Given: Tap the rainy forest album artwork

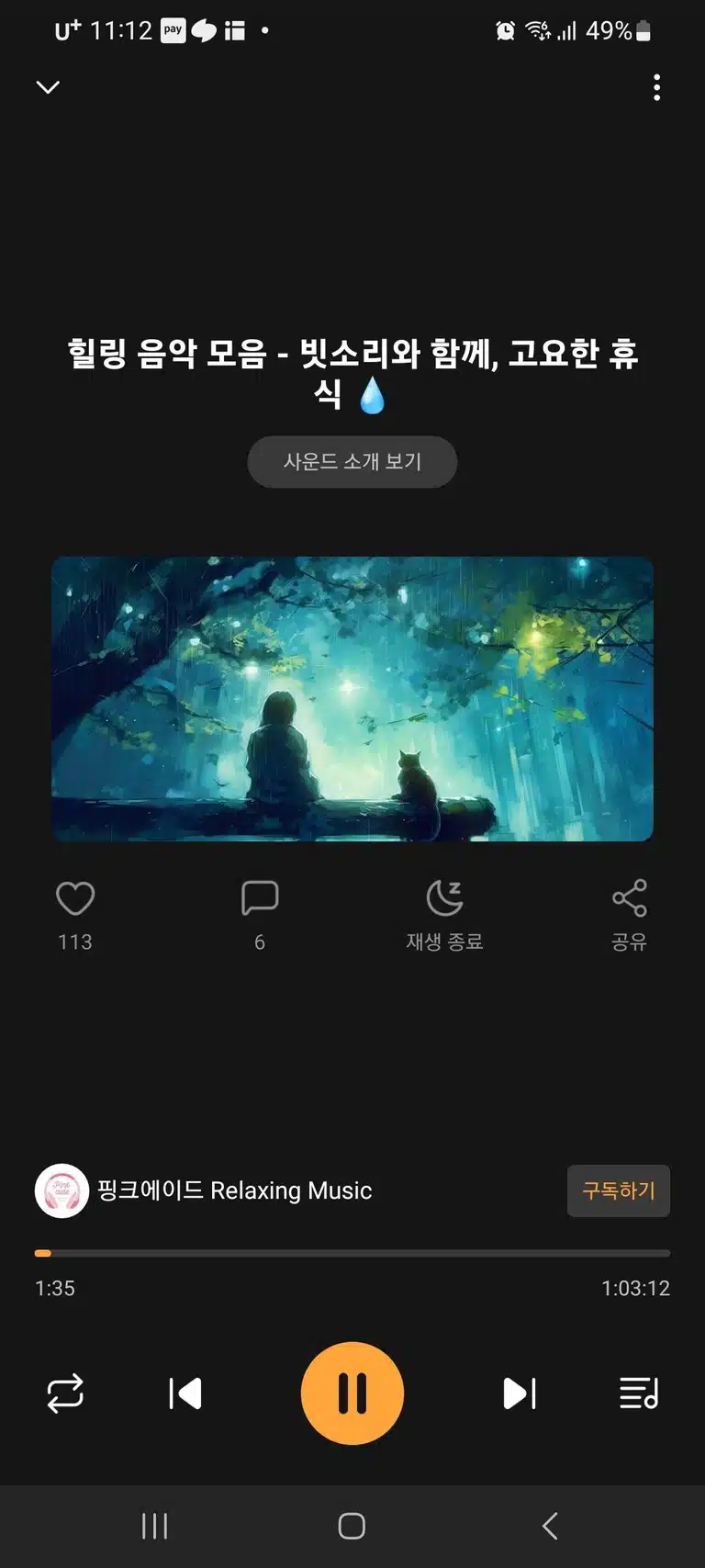Looking at the screenshot, I should click(x=352, y=699).
